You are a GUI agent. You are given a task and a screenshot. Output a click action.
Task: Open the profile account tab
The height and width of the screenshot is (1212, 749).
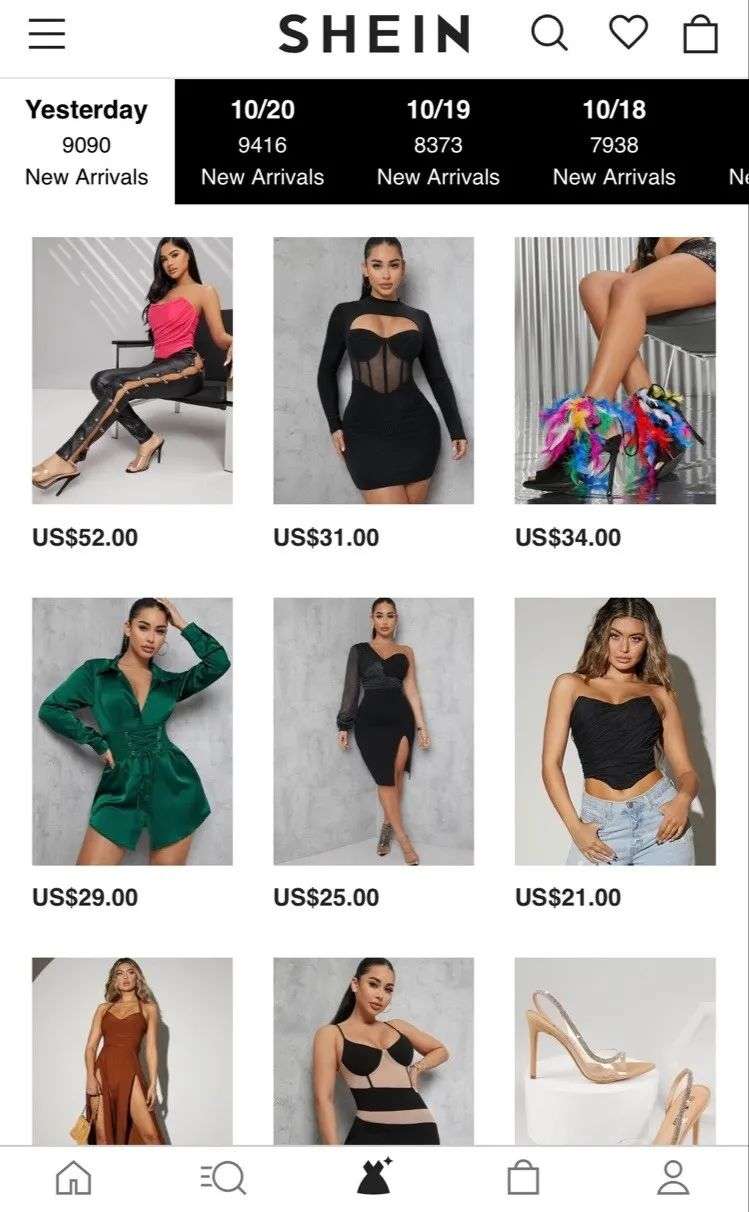[x=673, y=1178]
